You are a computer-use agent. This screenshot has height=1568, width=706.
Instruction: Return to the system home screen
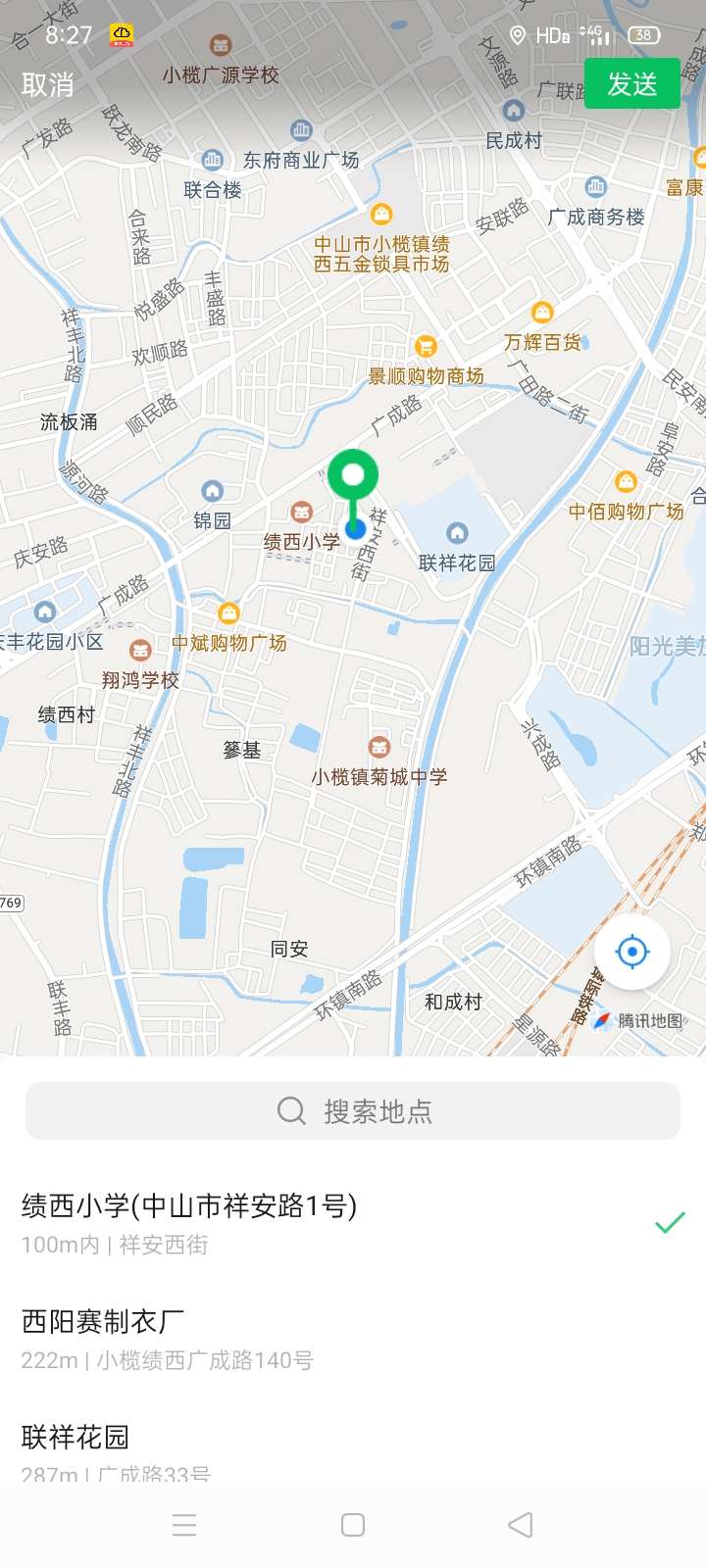pyautogui.click(x=353, y=1525)
